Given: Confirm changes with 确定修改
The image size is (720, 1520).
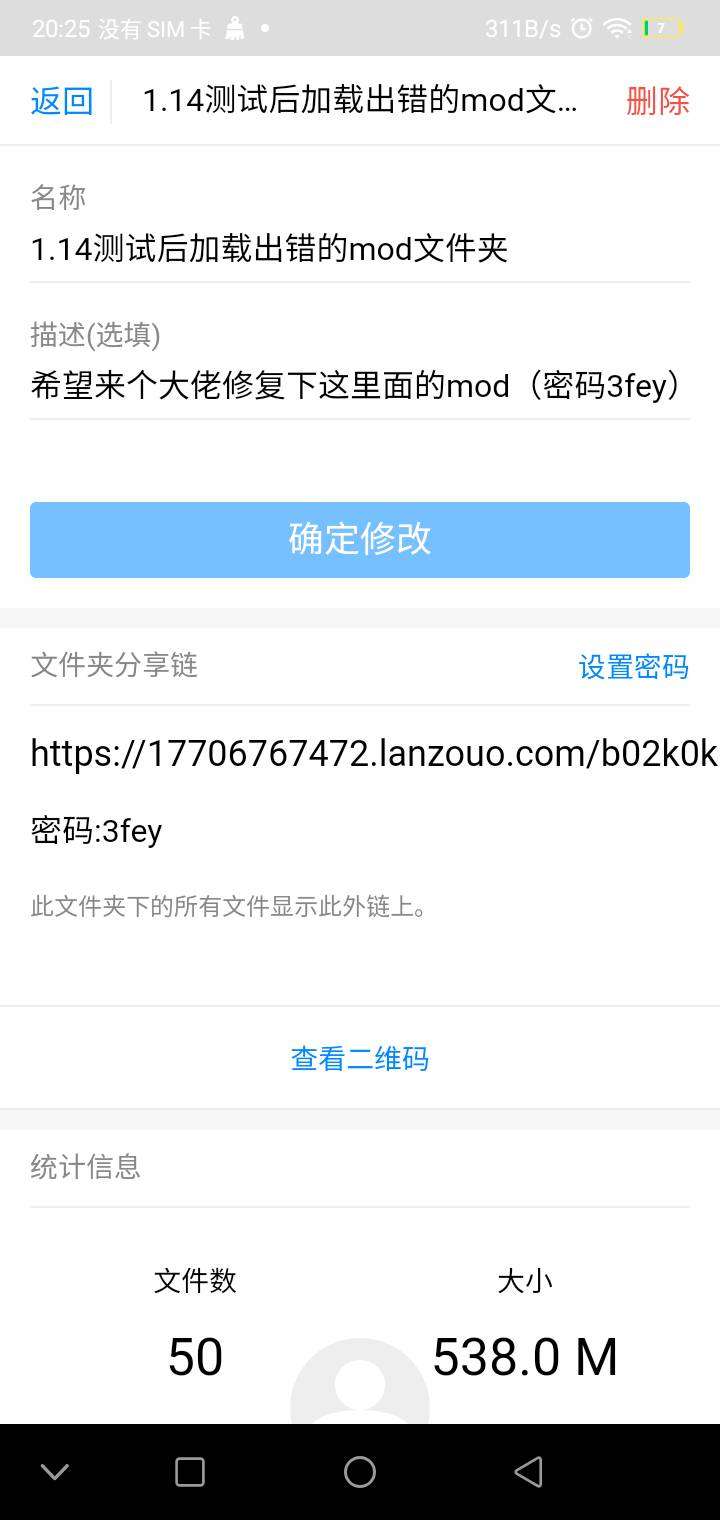Looking at the screenshot, I should [x=360, y=539].
